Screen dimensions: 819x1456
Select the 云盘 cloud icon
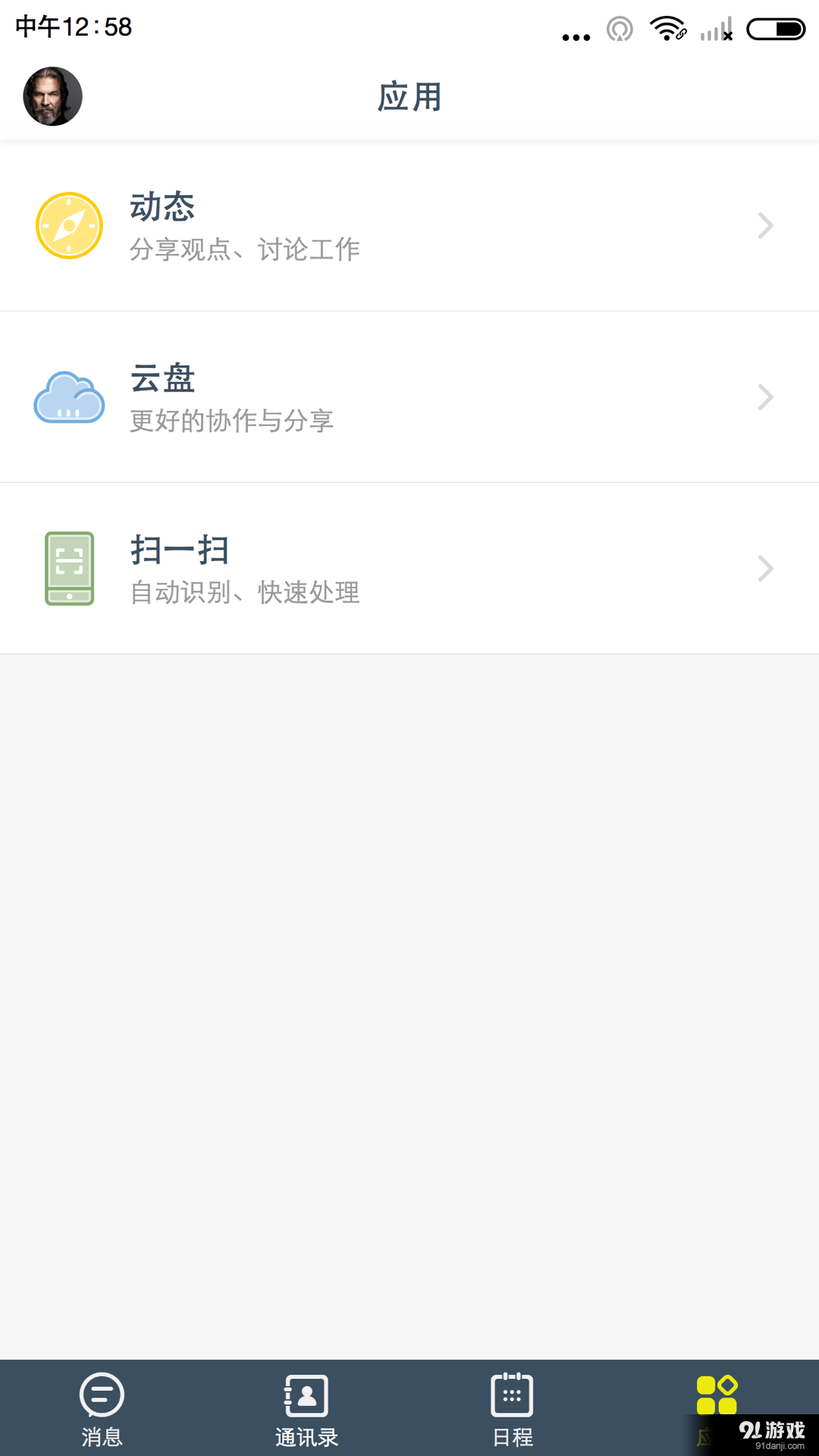click(69, 397)
